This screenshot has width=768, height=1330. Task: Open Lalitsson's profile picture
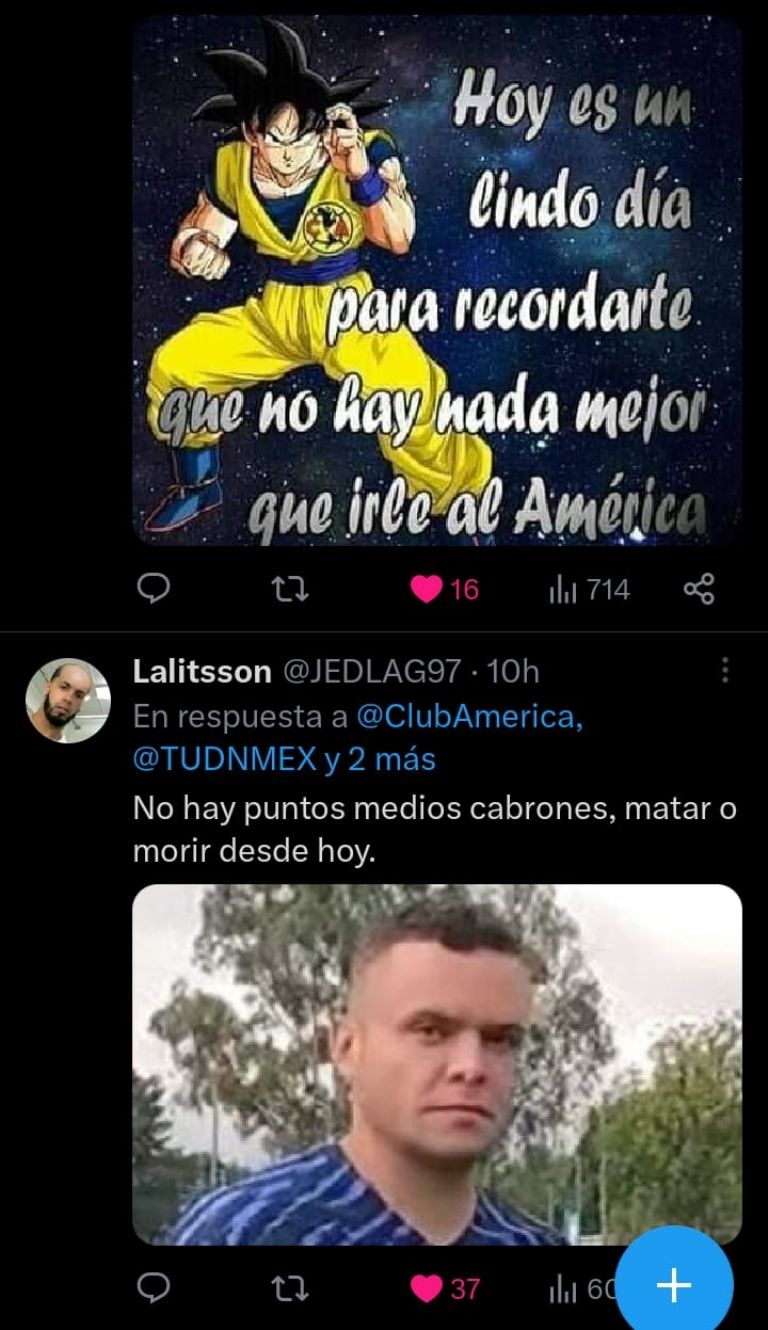click(x=68, y=700)
